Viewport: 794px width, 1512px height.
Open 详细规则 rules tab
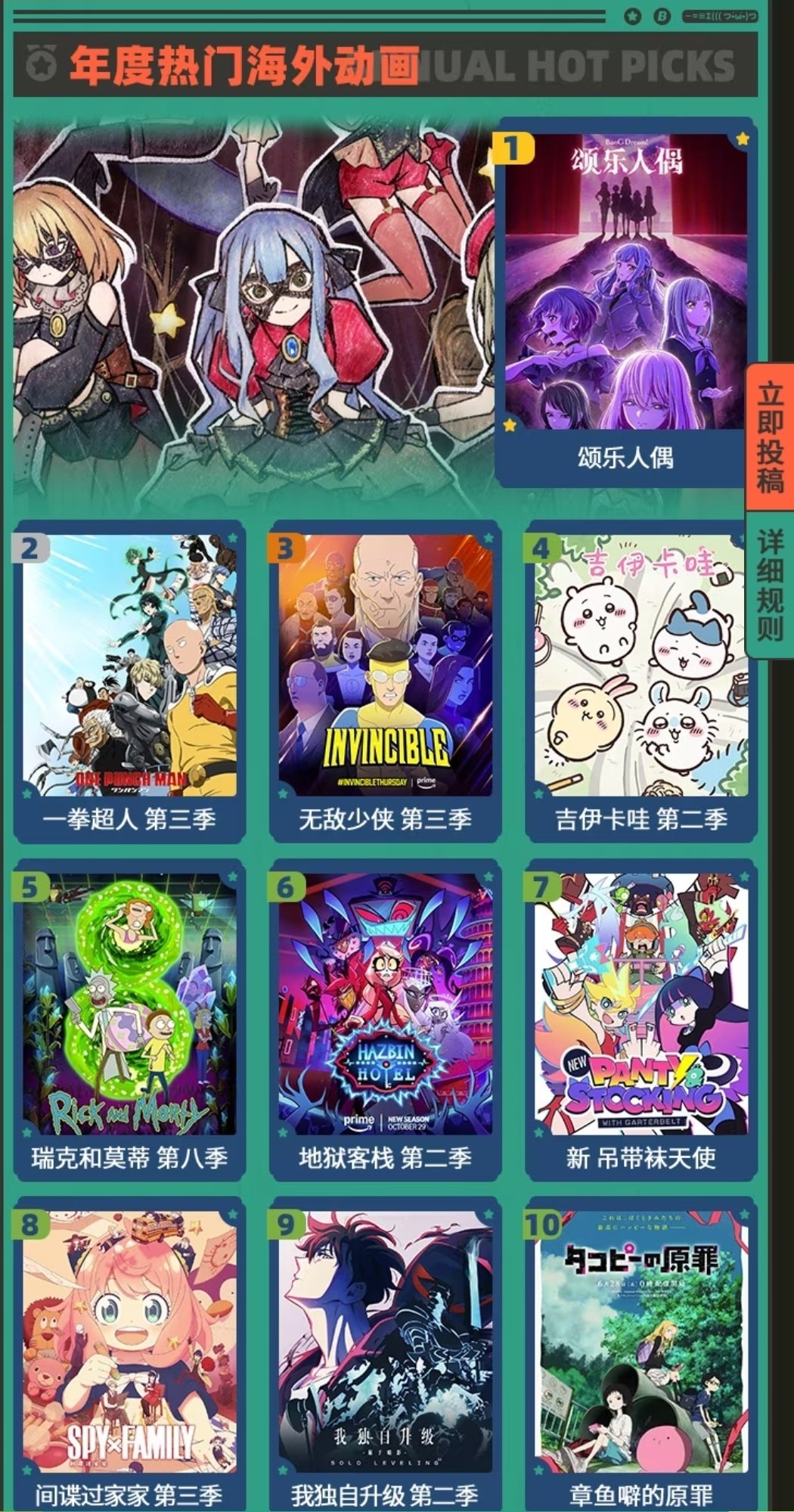(x=771, y=585)
